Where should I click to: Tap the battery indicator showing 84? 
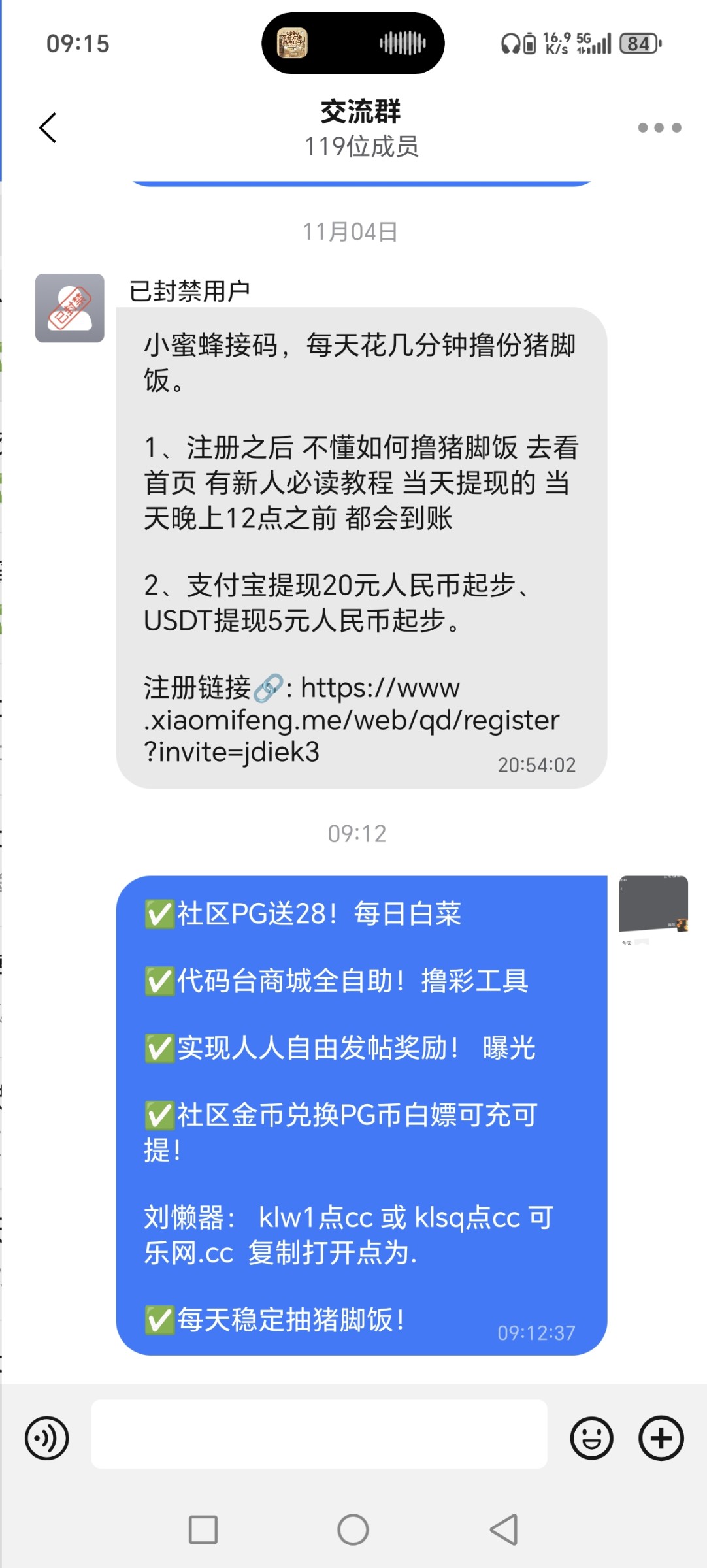click(x=637, y=43)
